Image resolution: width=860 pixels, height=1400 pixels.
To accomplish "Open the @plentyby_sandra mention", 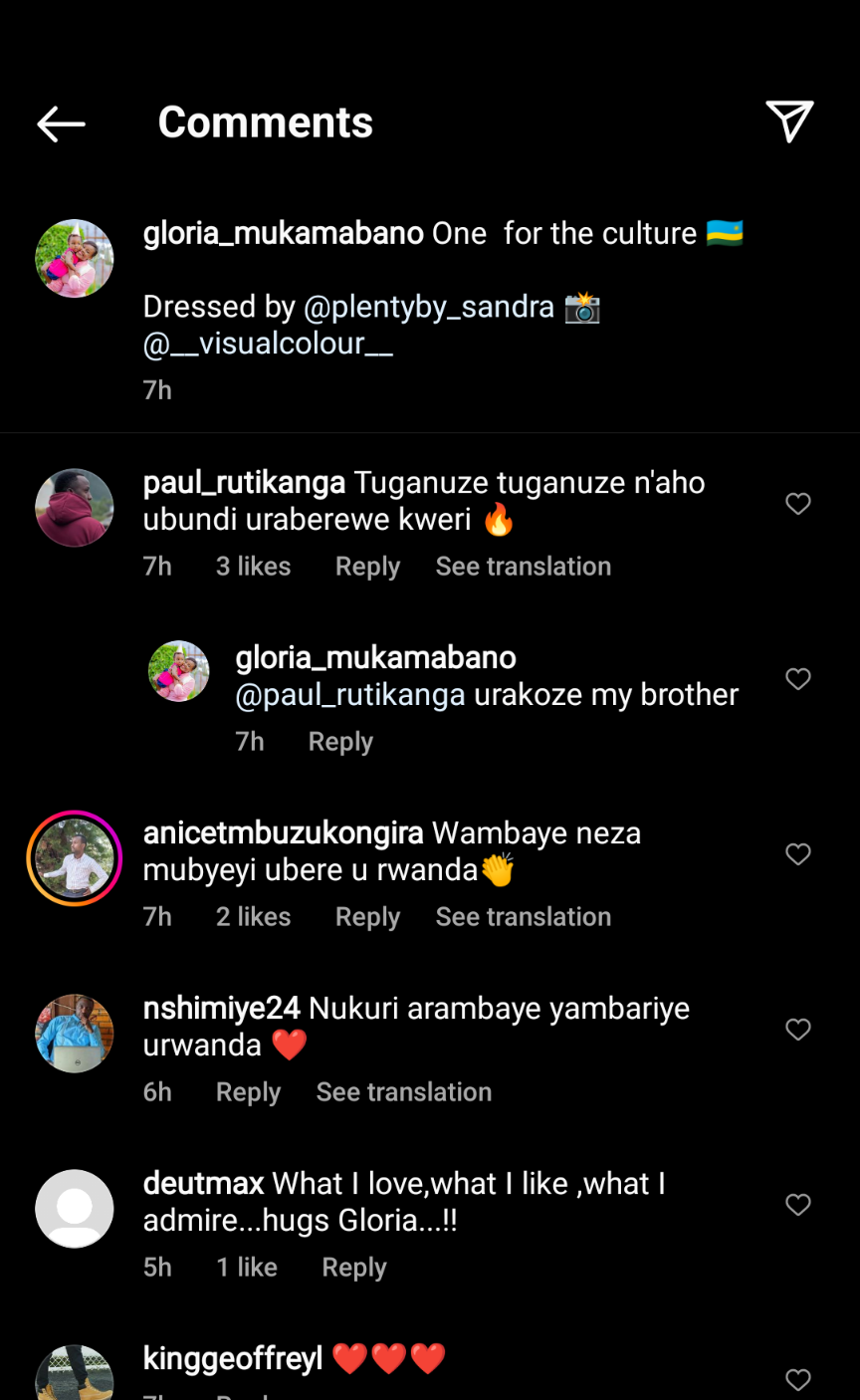I will click(x=428, y=307).
